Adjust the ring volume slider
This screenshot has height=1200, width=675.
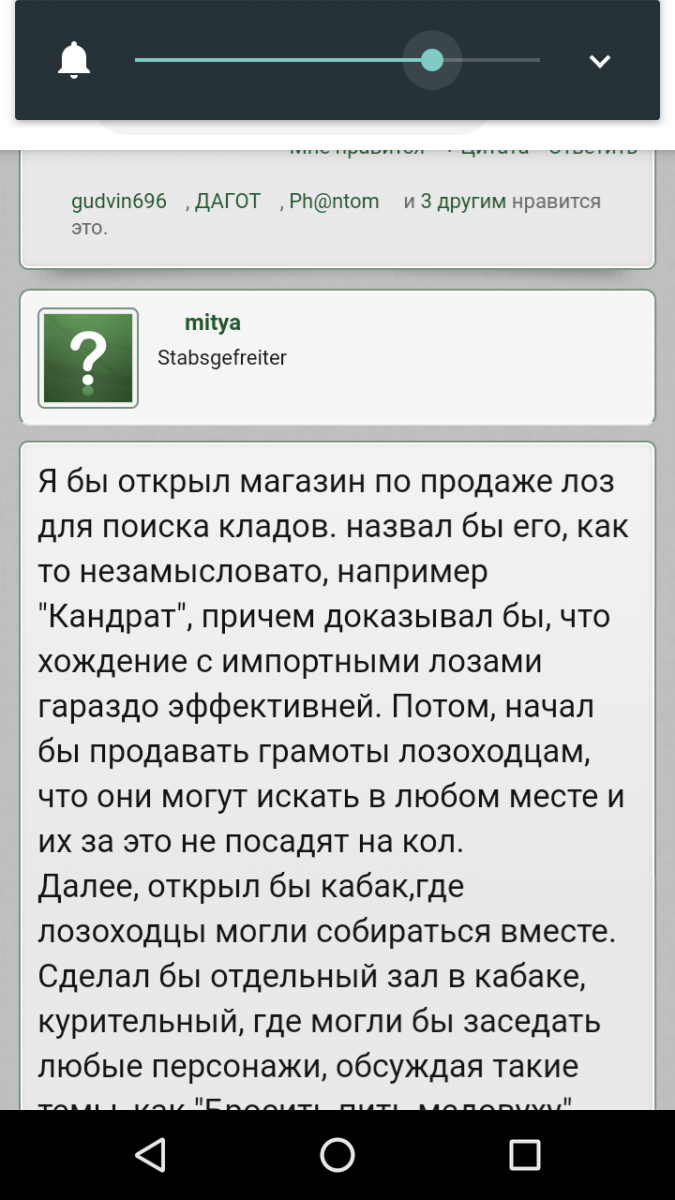point(431,60)
